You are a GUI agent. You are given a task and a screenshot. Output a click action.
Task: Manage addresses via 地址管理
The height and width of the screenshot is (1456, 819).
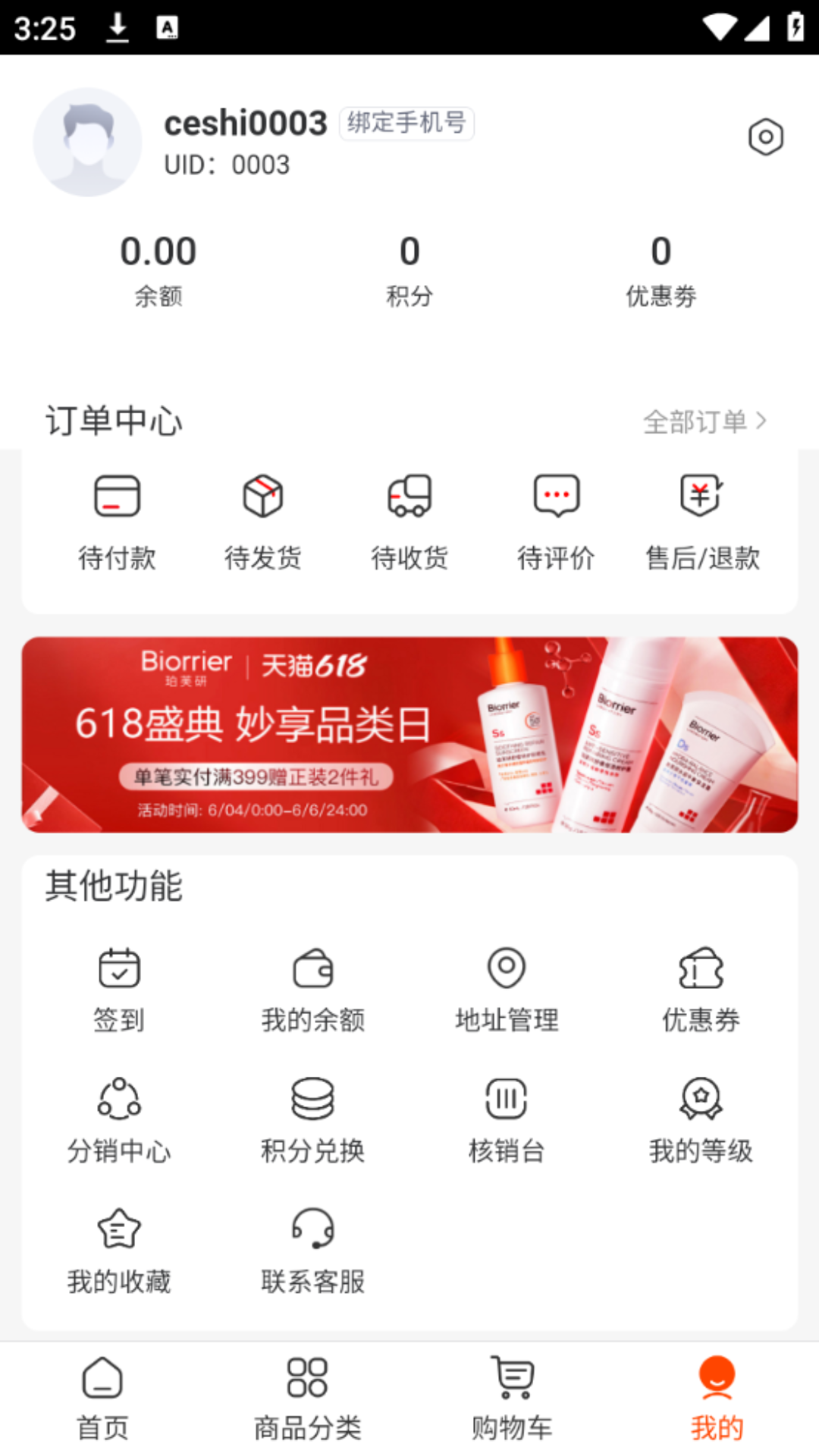(x=507, y=990)
